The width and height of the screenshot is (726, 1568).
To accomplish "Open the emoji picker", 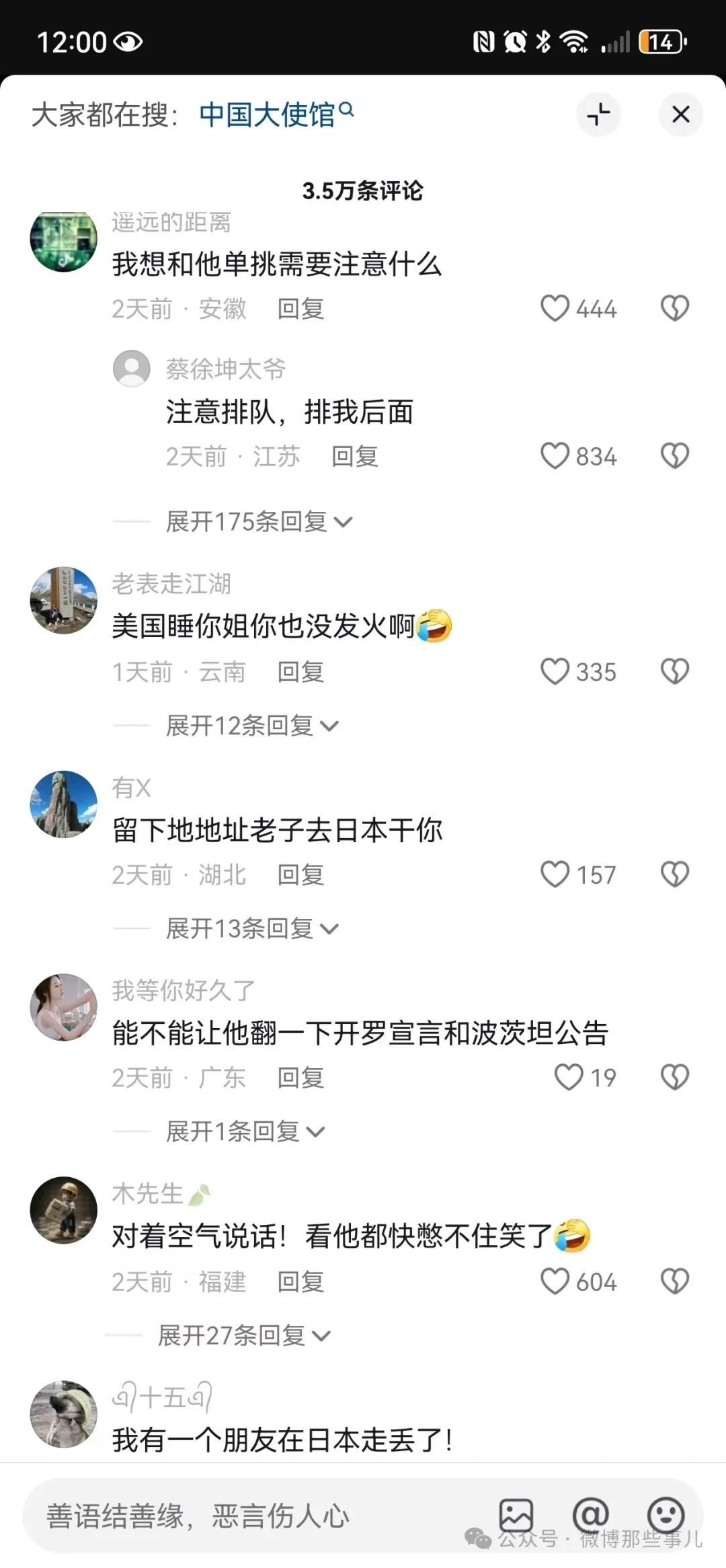I will (x=665, y=1515).
